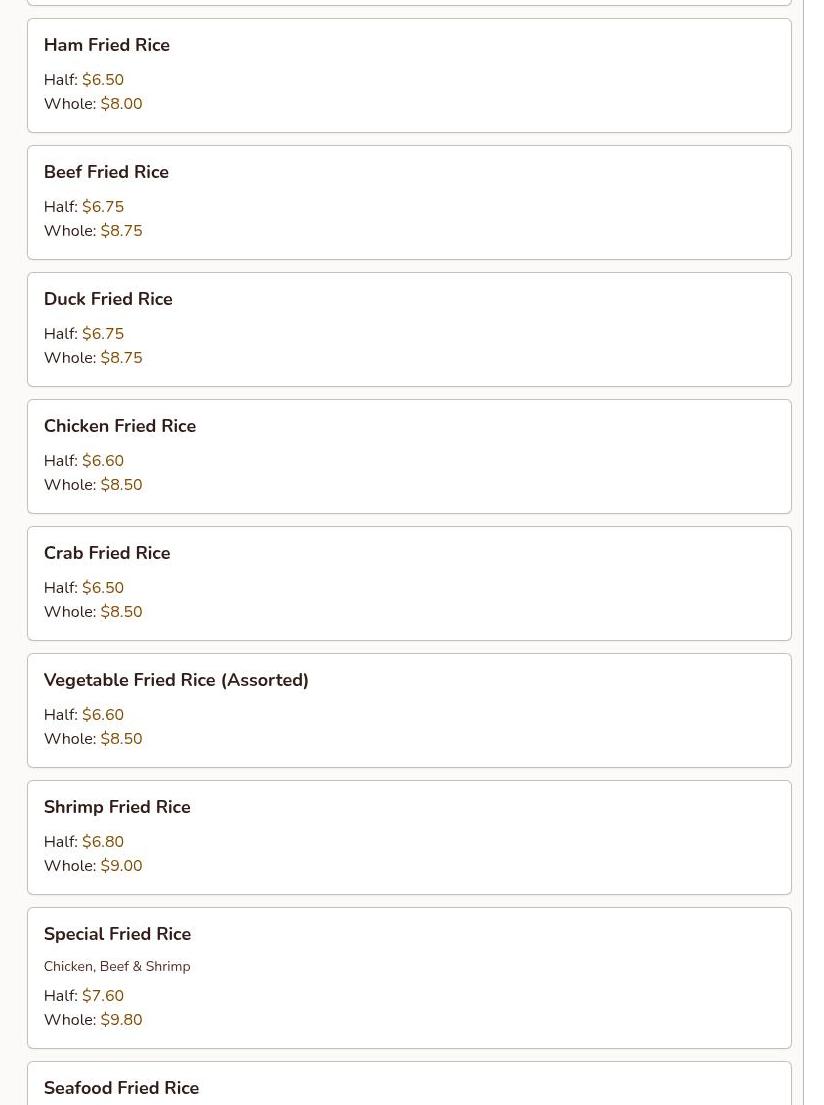Select the Beef Fried Rice card
This screenshot has height=1105, width=824.
[x=409, y=202]
